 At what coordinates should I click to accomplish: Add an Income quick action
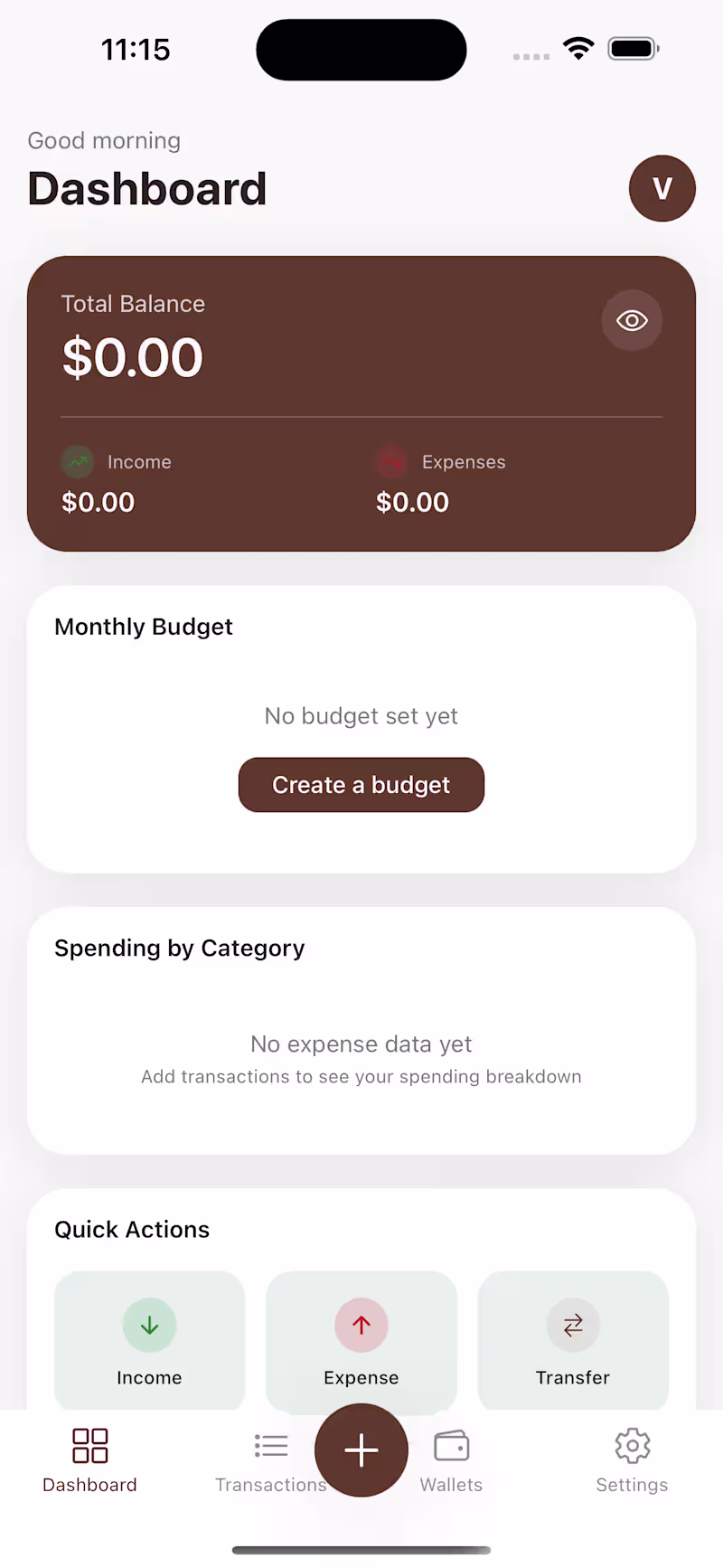pyautogui.click(x=150, y=1340)
